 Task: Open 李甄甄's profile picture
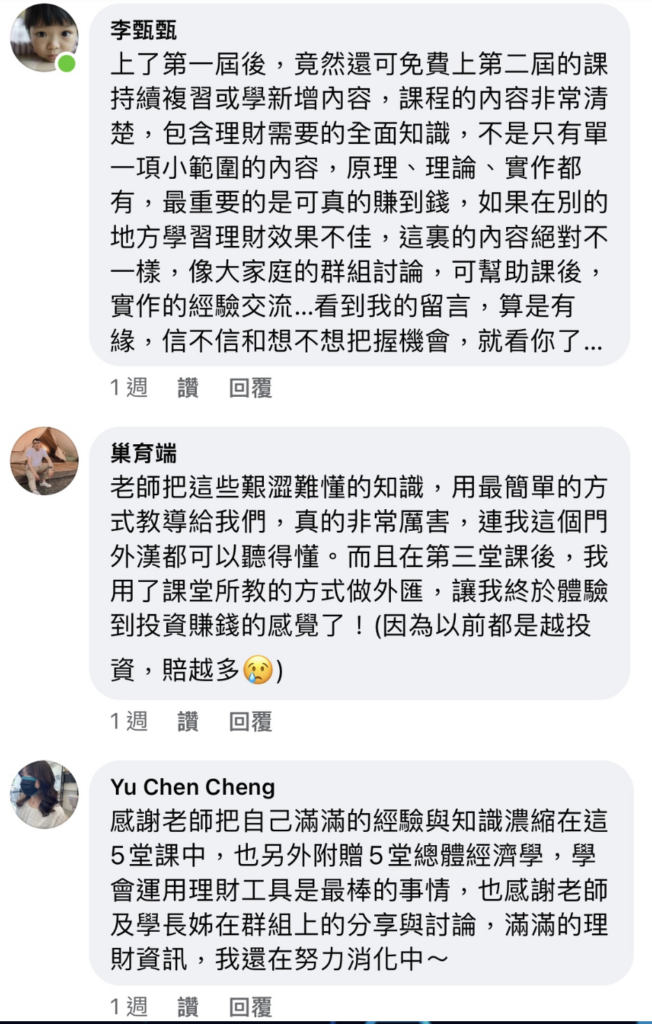[x=44, y=37]
